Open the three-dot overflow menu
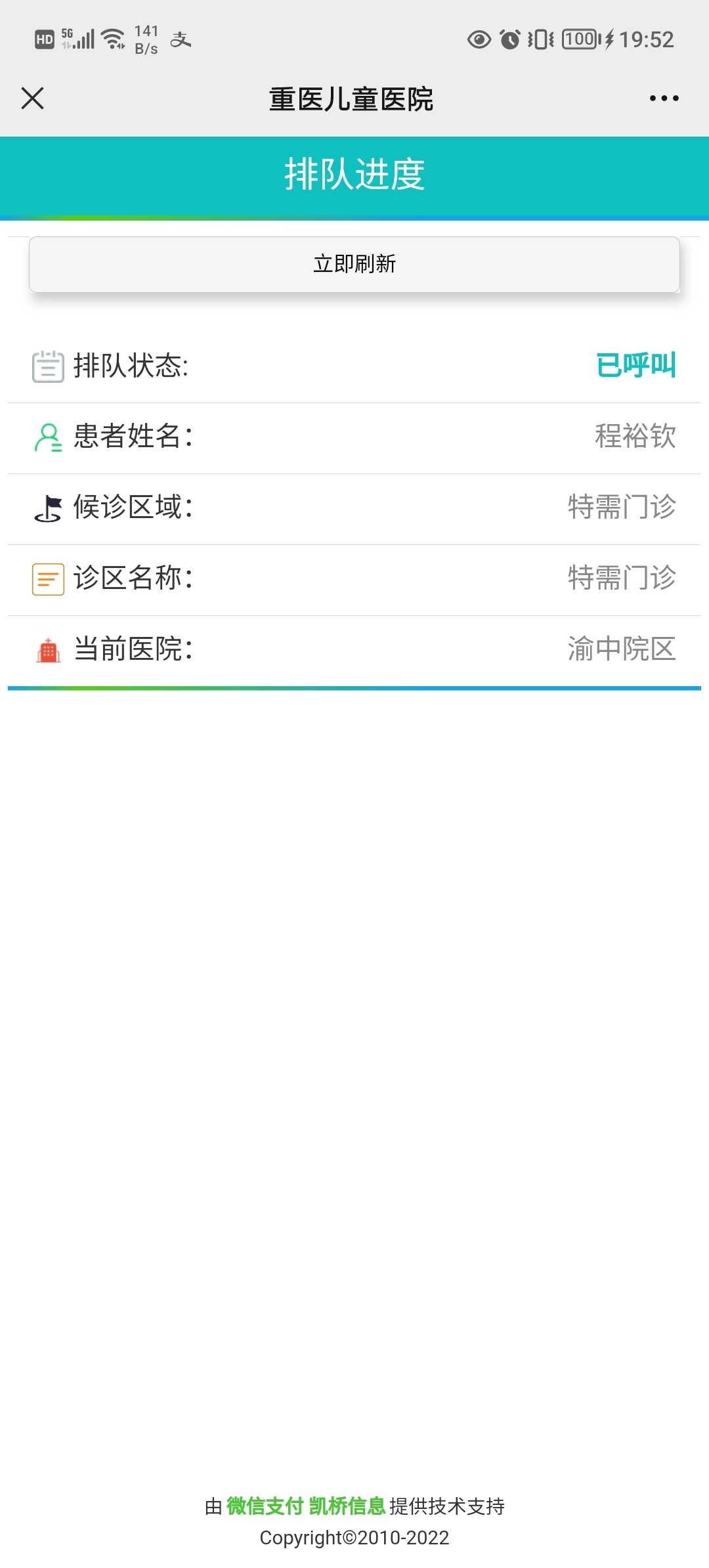 pyautogui.click(x=664, y=98)
